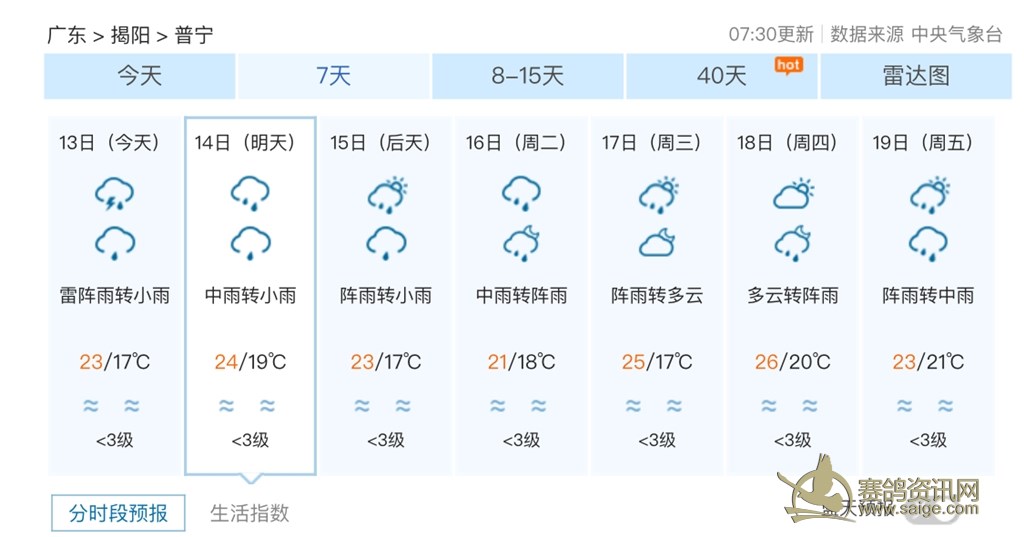1024x537 pixels.
Task: View the 40天 forecast tab
Action: point(722,76)
